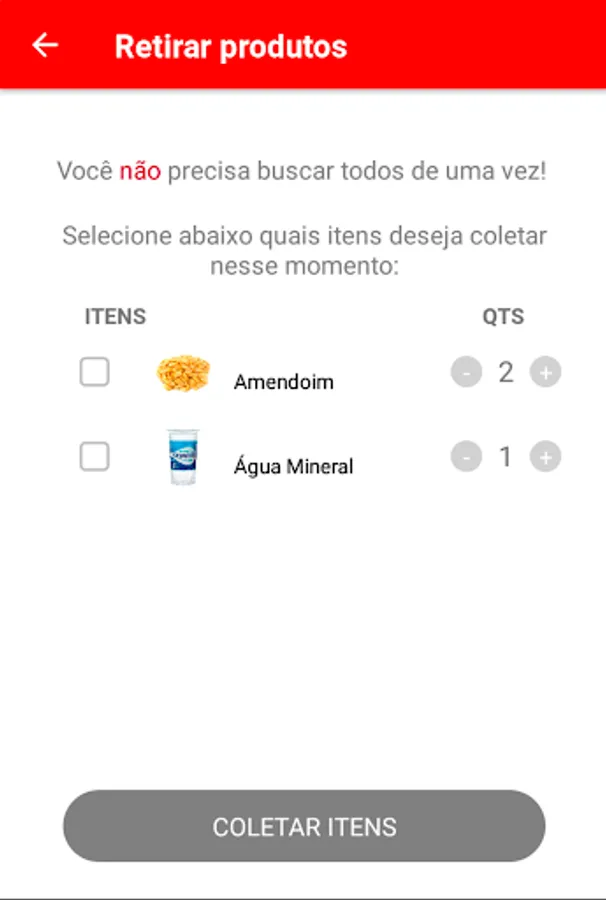Reduce the Água Mineral quantity
The height and width of the screenshot is (900, 606).
coord(466,458)
